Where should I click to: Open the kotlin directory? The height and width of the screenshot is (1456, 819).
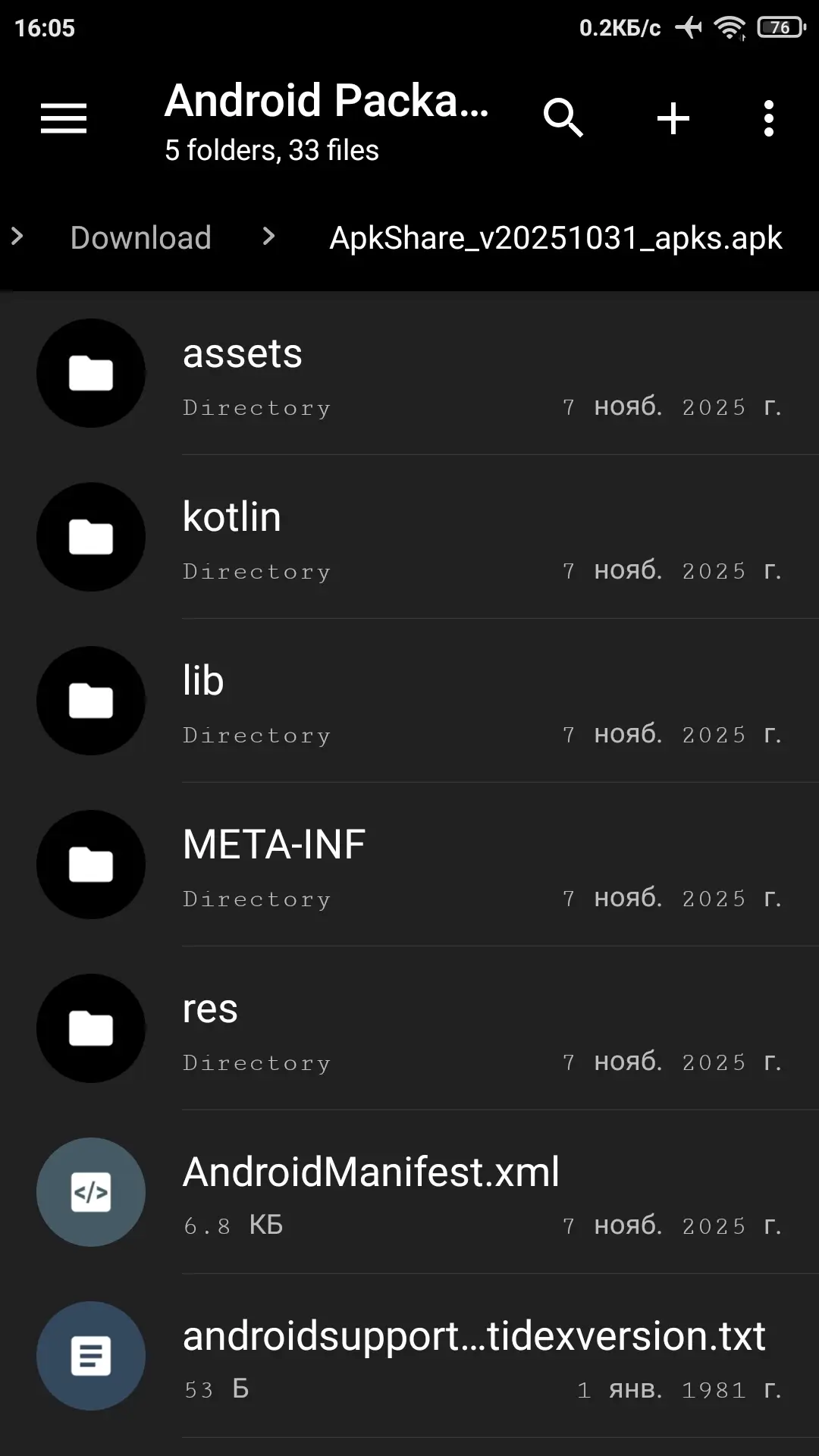(409, 538)
